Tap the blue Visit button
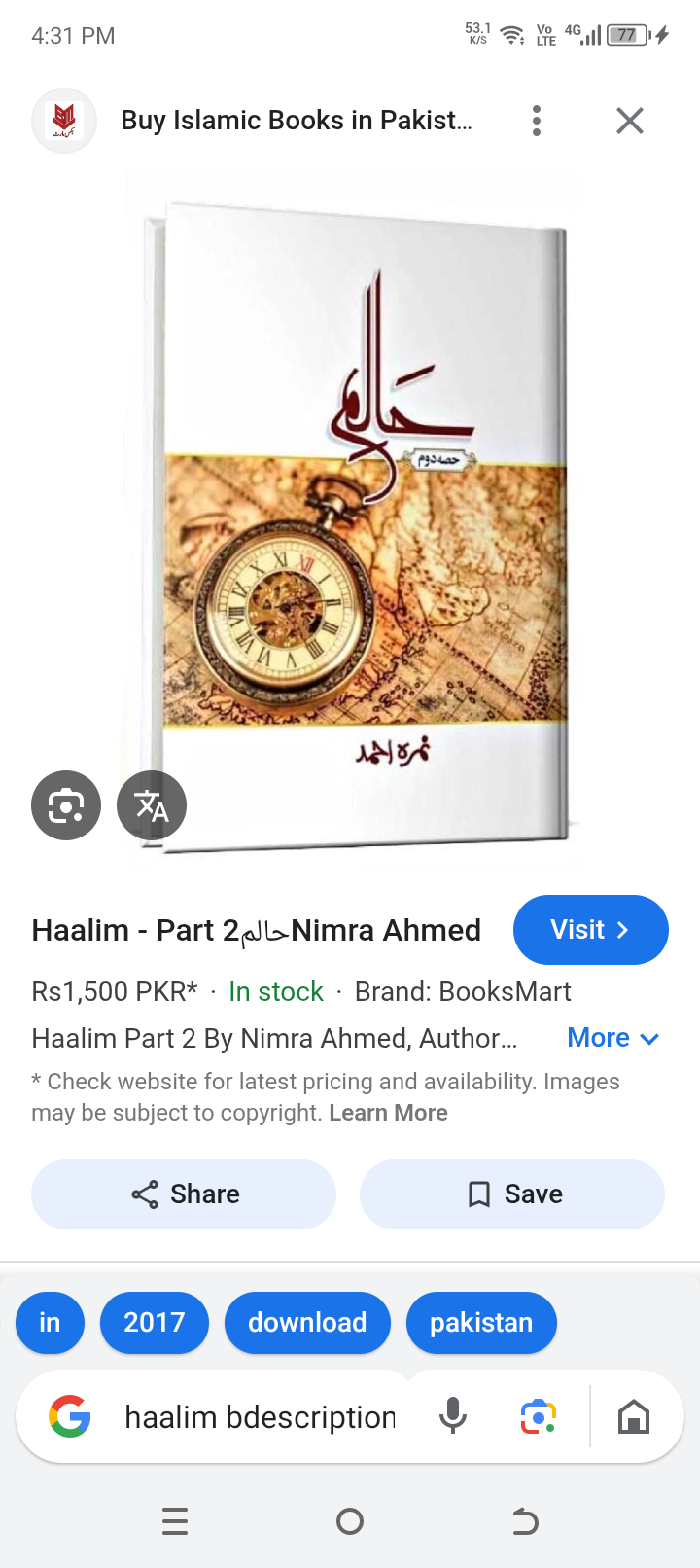 click(x=590, y=930)
